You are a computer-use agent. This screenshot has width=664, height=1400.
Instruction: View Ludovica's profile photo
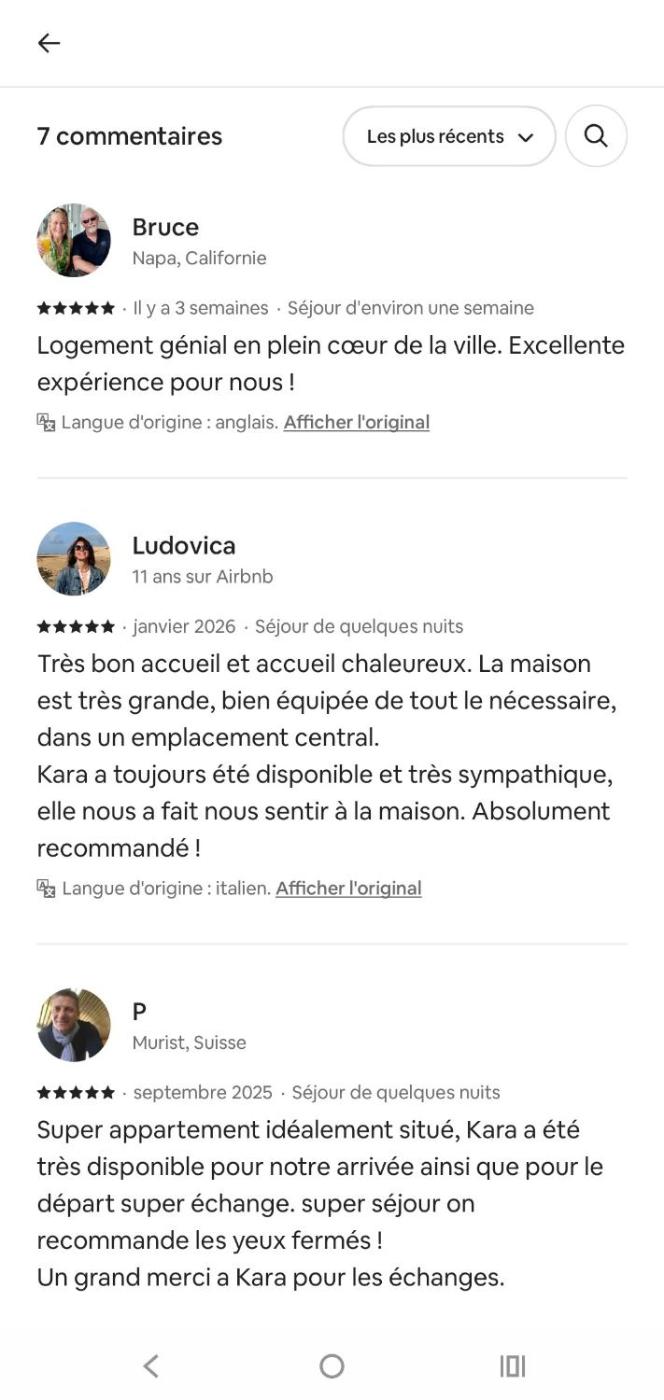[74, 559]
